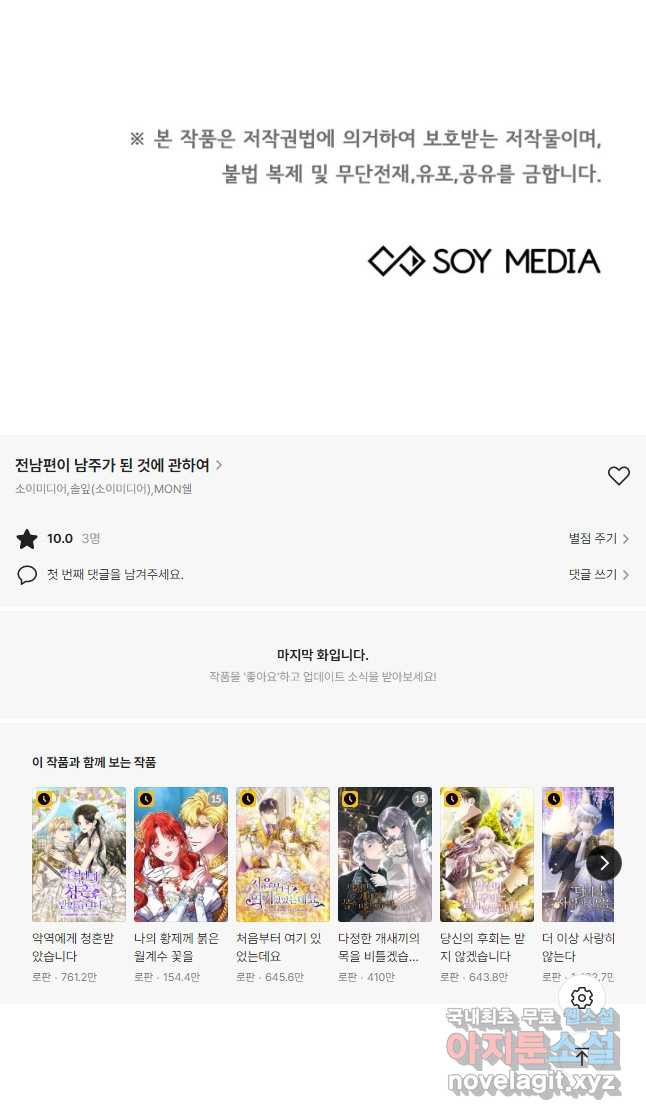Open the viewer settings gear

tap(582, 998)
